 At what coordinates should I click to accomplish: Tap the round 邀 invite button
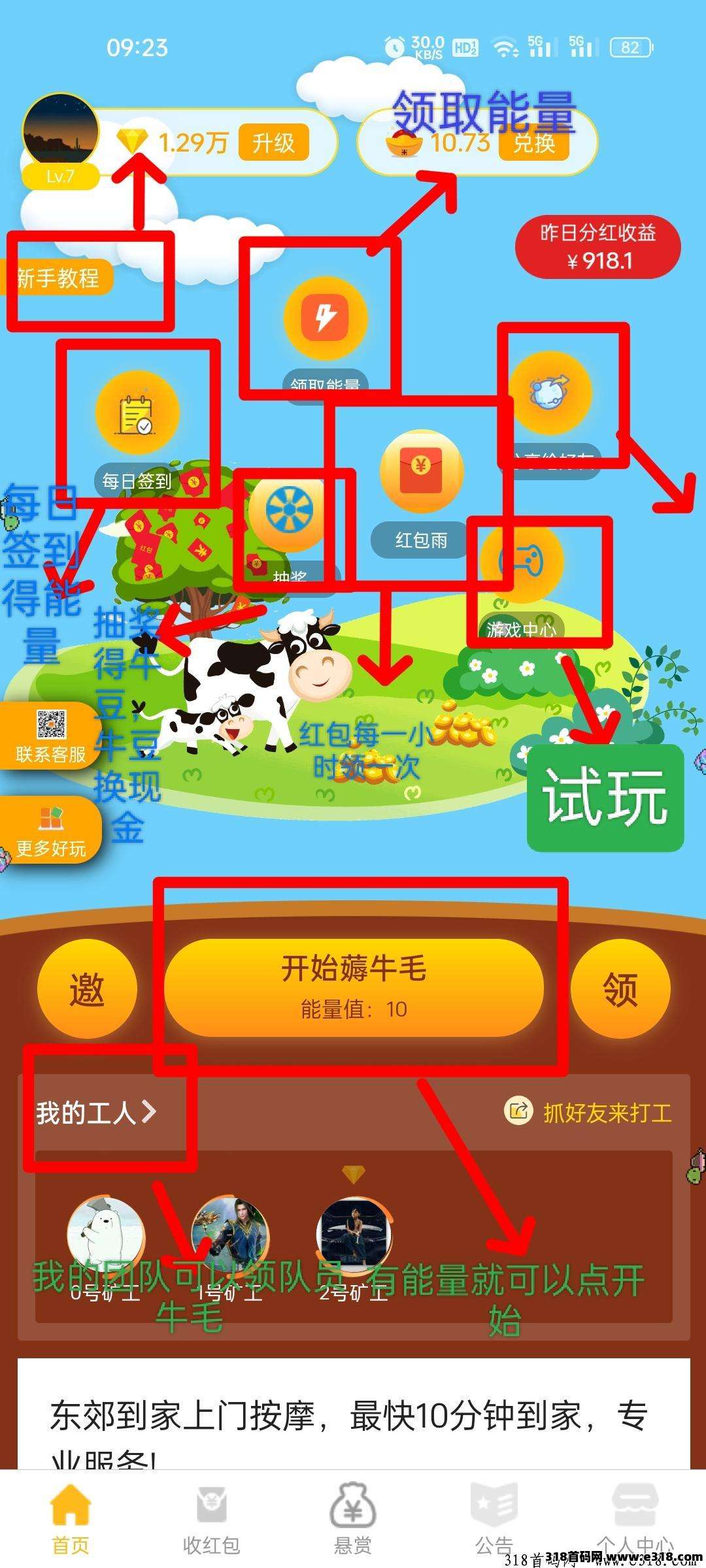(87, 988)
